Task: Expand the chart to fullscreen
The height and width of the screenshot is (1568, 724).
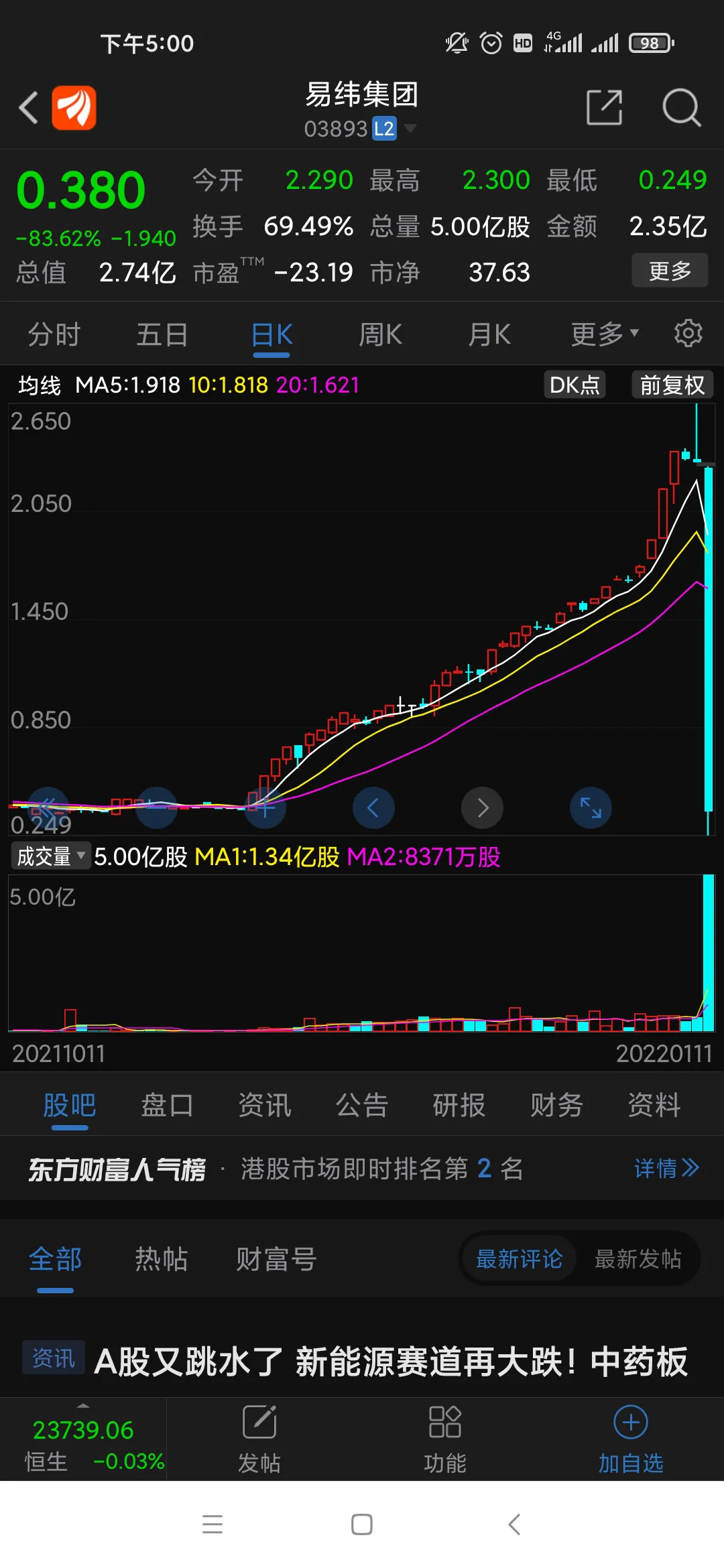Action: coord(591,807)
